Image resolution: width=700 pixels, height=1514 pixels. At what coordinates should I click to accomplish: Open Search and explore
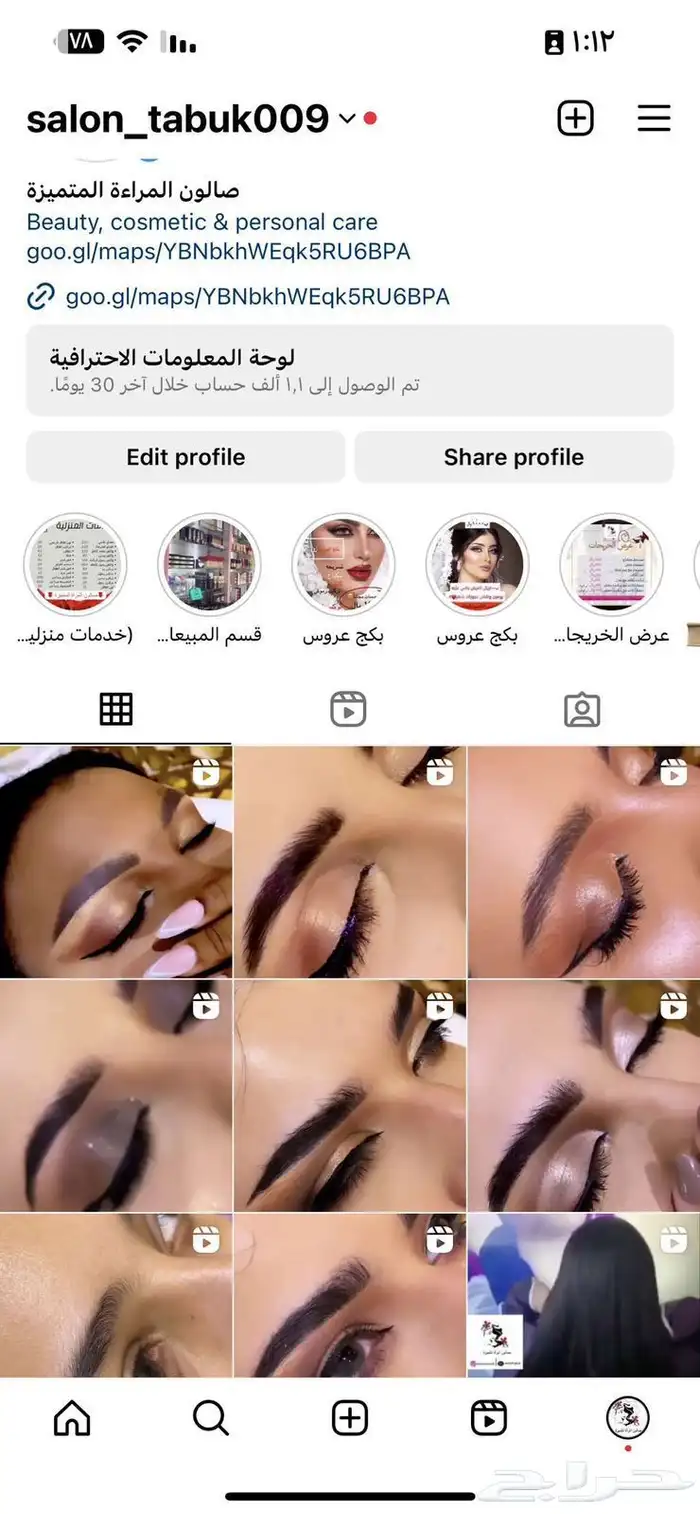pyautogui.click(x=210, y=1418)
